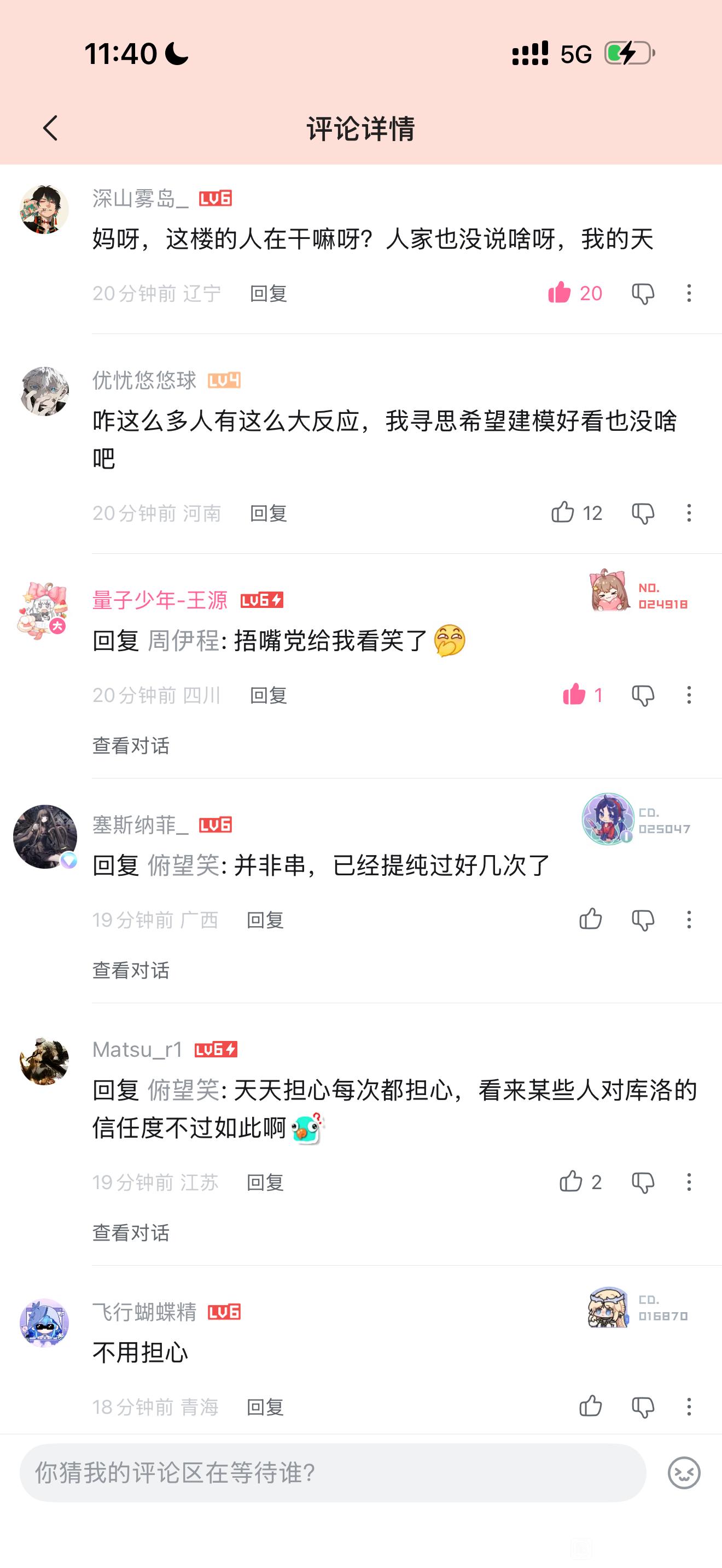Open 深山雾岛_'s username profile
722x1568 pixels.
tap(140, 198)
